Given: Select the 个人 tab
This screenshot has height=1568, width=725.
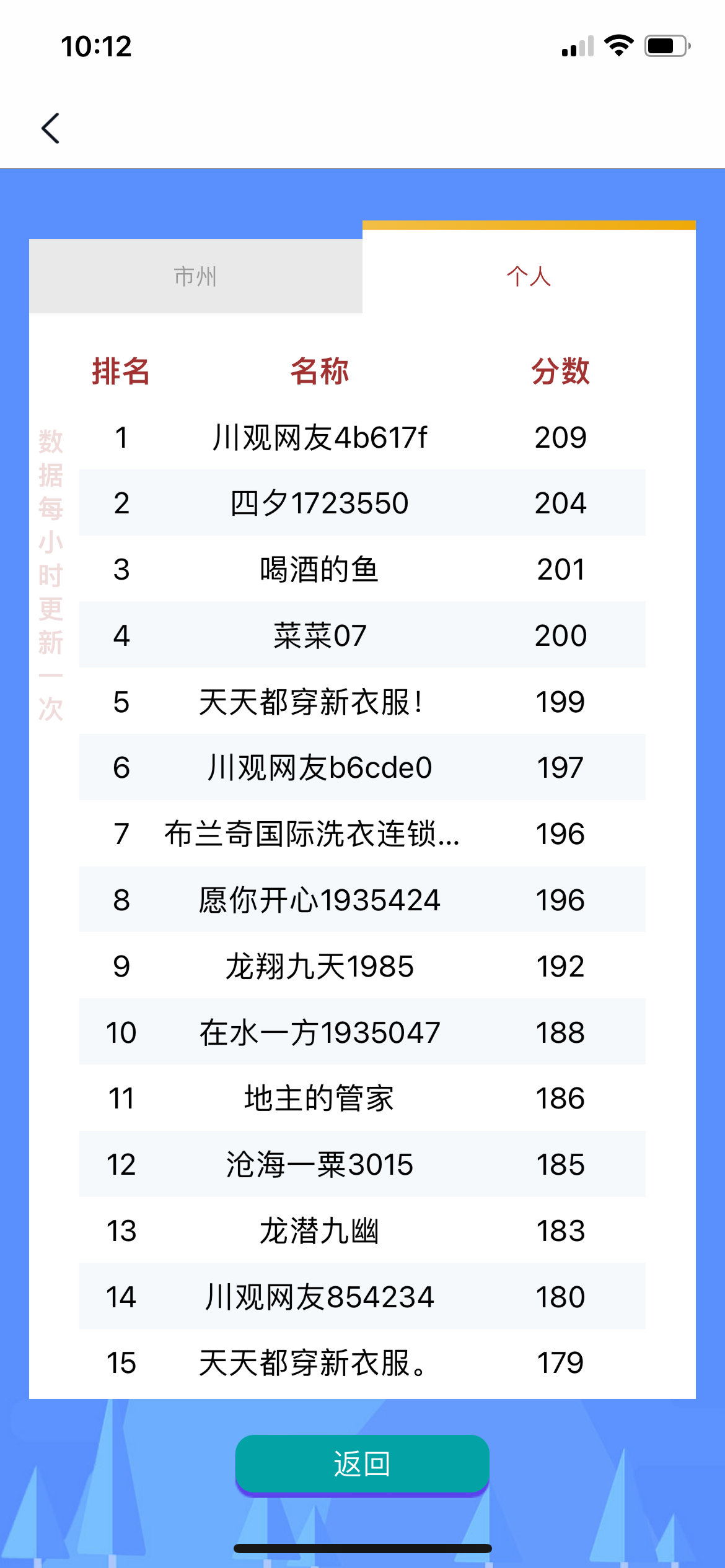Looking at the screenshot, I should [529, 276].
